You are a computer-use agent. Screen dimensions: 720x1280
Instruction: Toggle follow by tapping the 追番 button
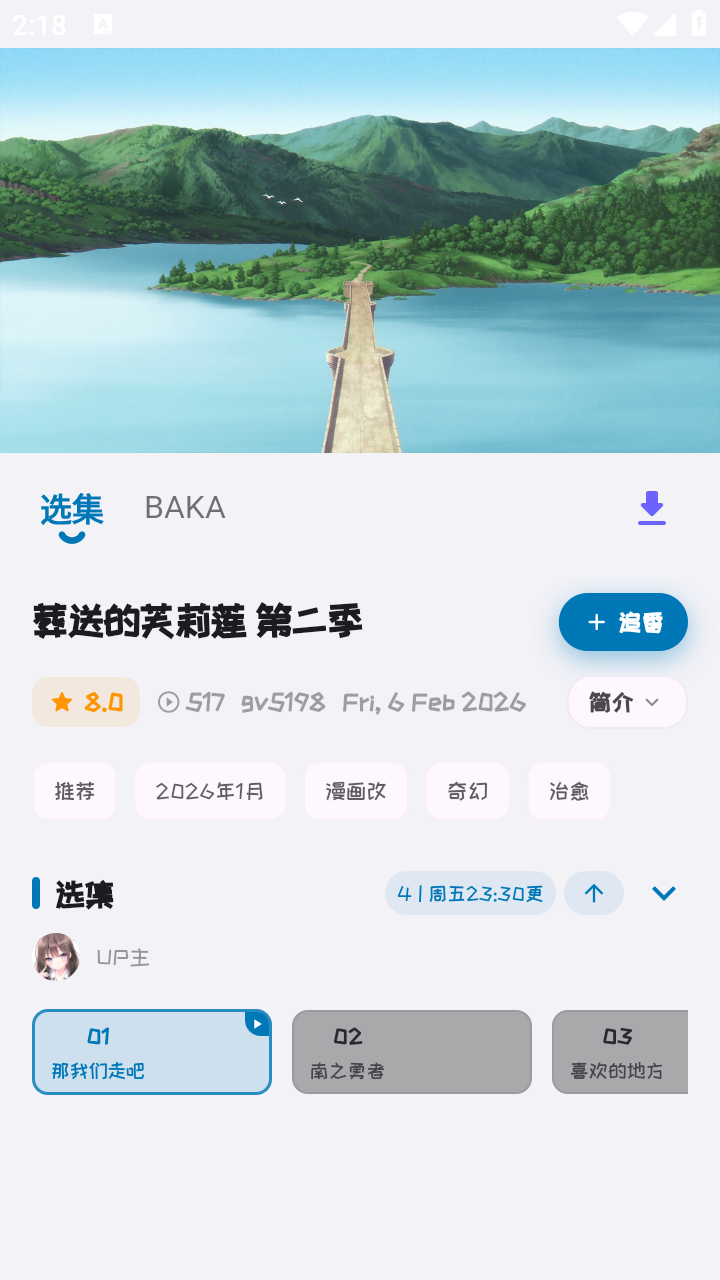(x=623, y=622)
